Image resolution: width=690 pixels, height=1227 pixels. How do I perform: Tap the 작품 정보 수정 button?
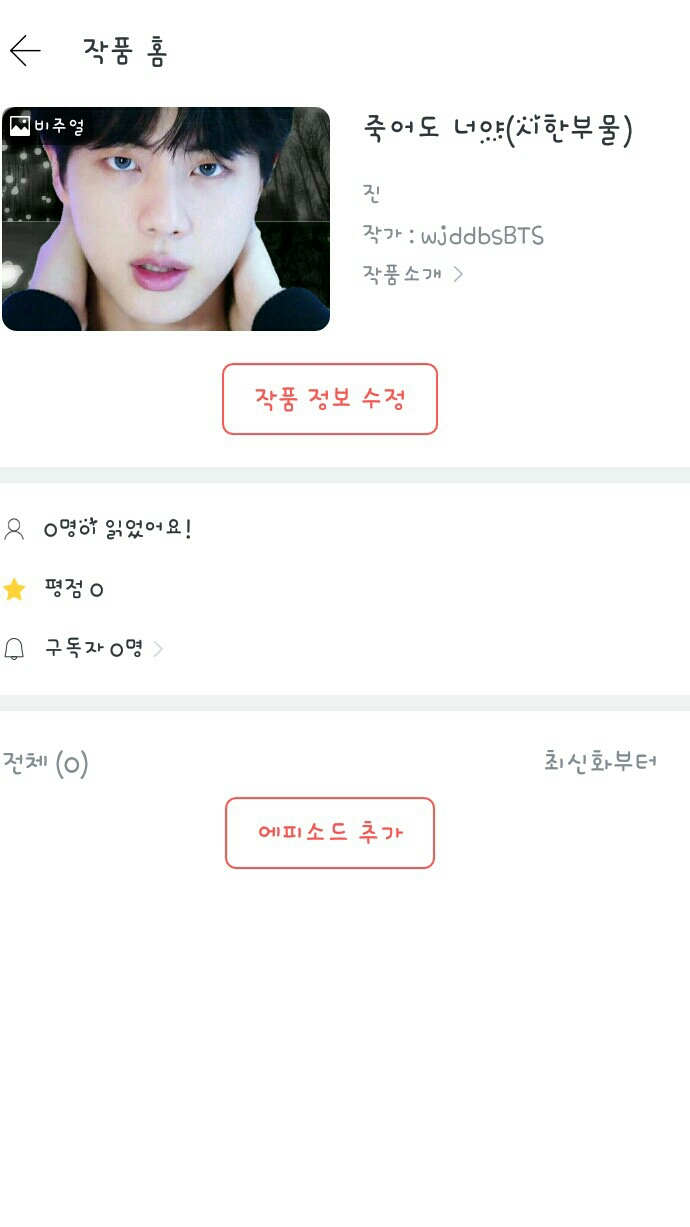click(330, 399)
